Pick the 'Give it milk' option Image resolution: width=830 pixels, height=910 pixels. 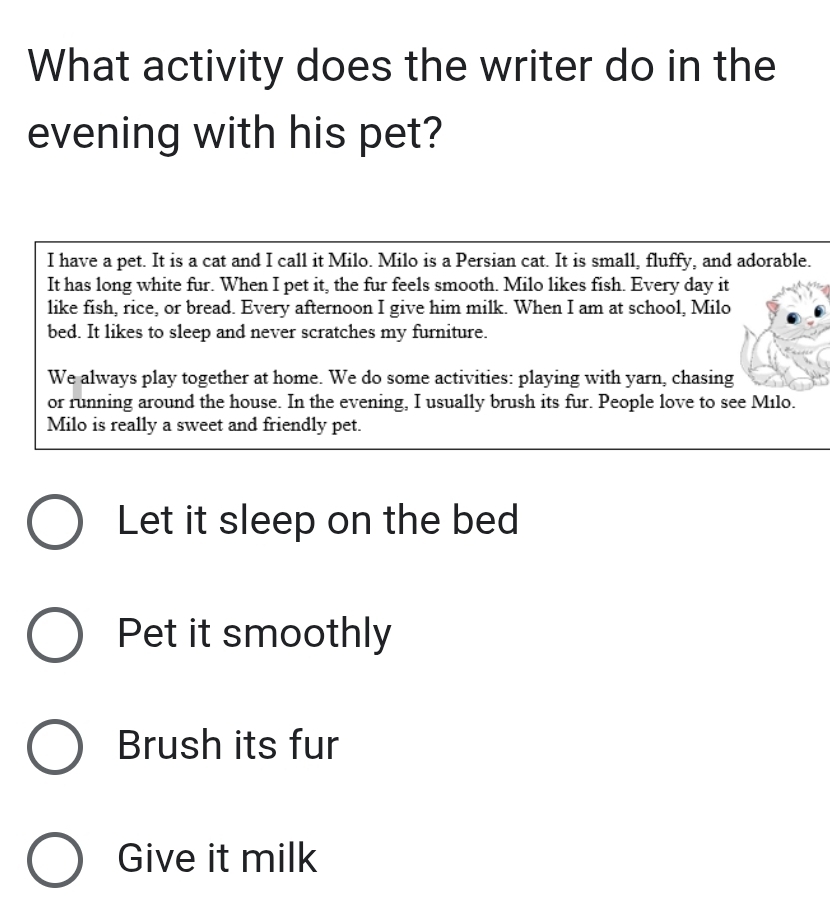tap(55, 860)
